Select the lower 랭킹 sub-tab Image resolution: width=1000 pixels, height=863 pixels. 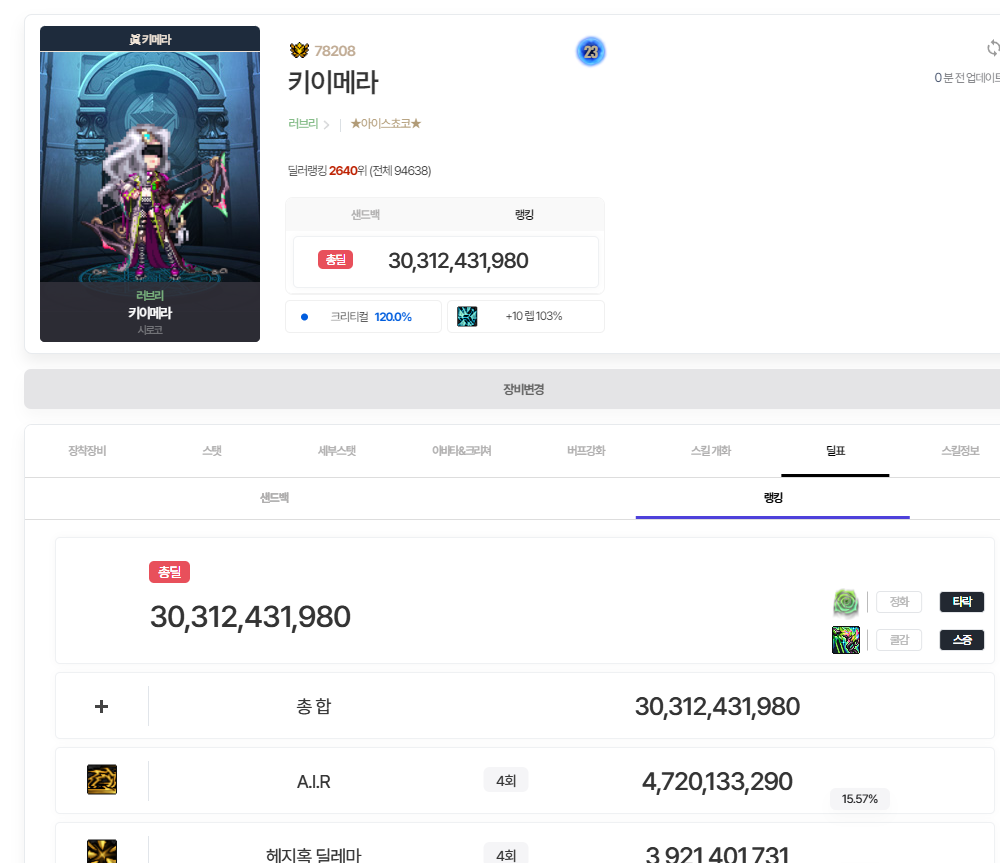point(773,497)
